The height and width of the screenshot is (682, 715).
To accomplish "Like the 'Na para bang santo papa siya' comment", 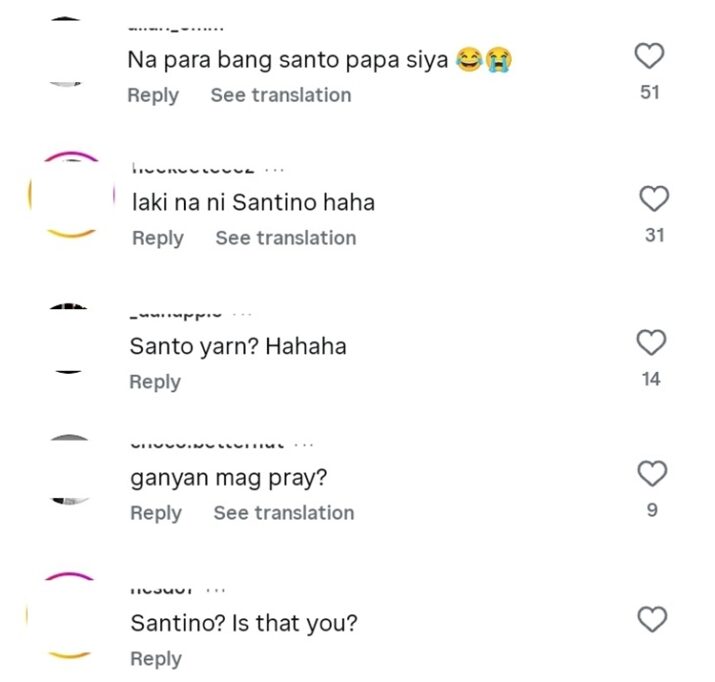I will 651,57.
